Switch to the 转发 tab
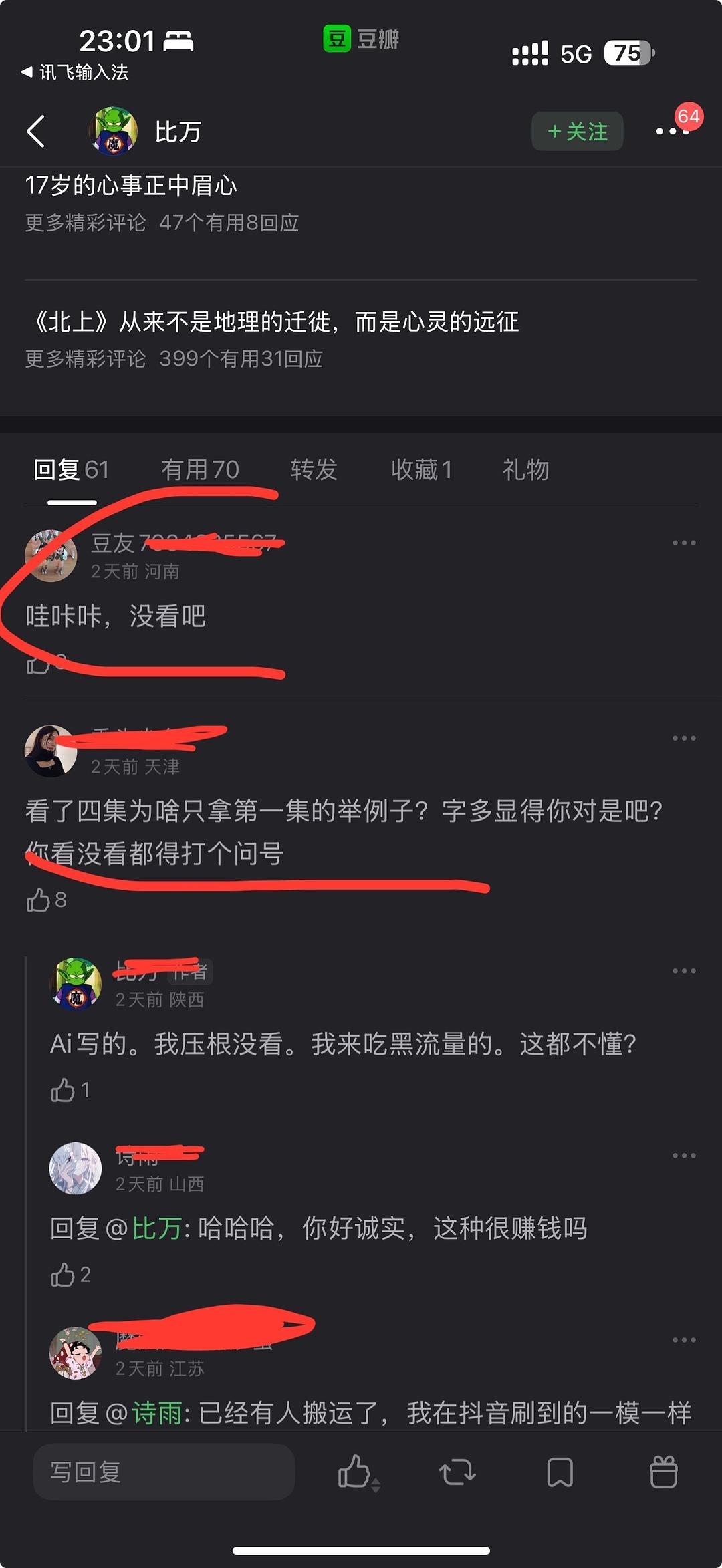The height and width of the screenshot is (1568, 722). (314, 469)
